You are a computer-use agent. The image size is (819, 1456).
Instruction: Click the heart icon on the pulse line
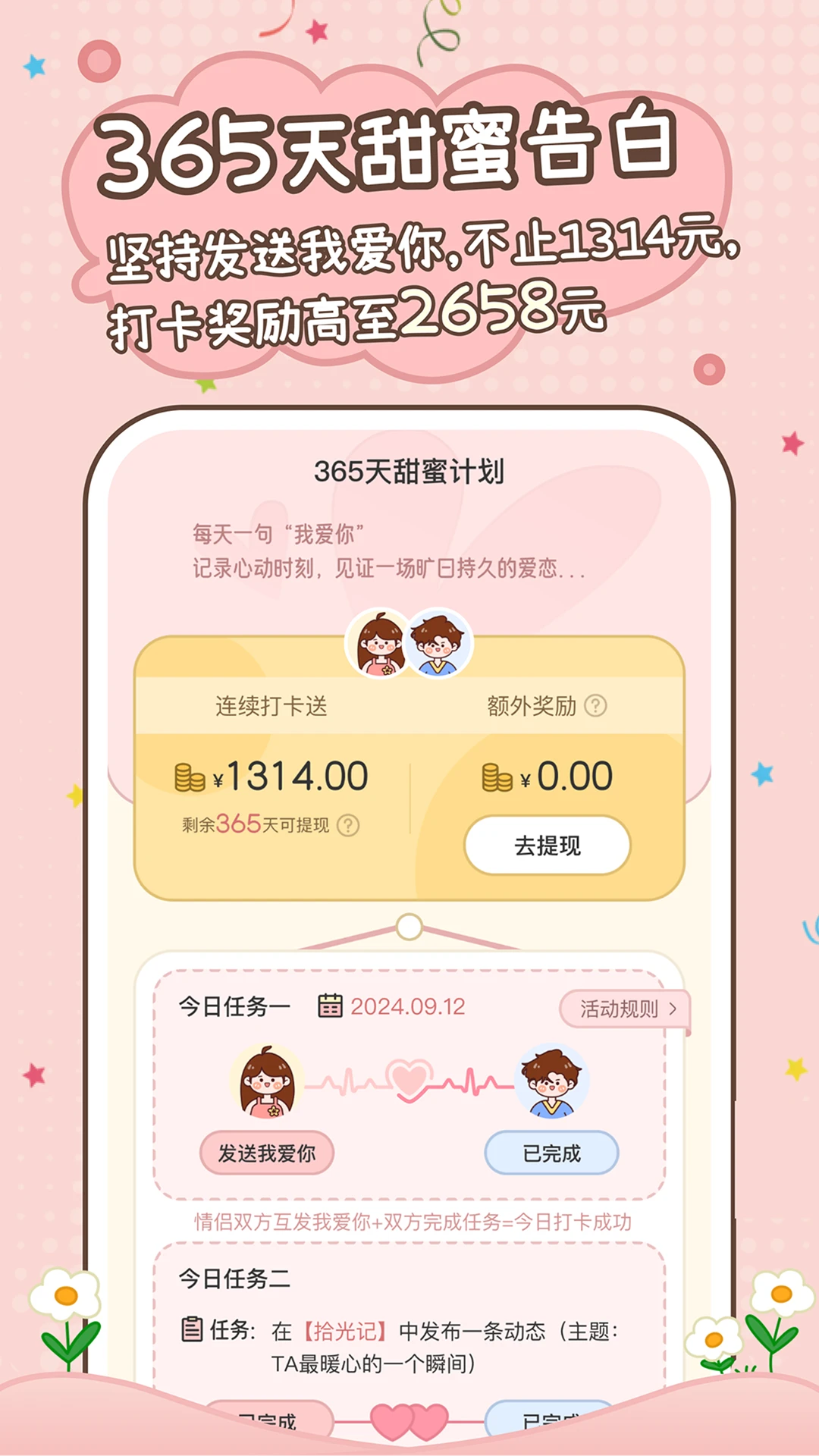[x=408, y=1077]
